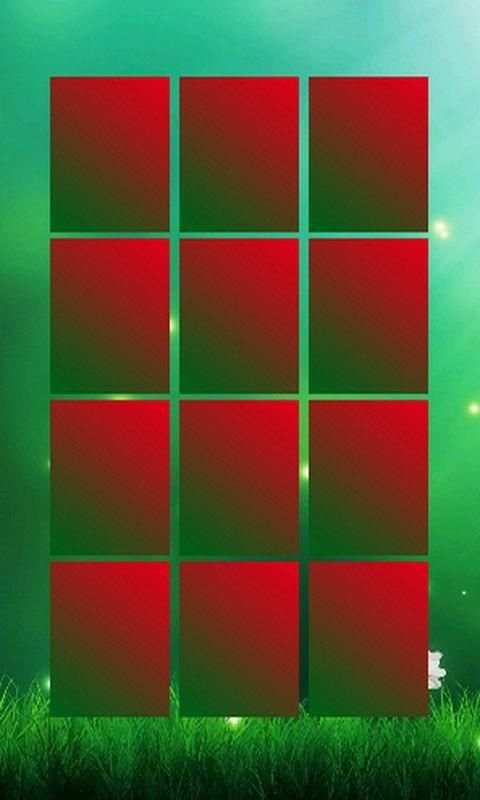Reveal the third row's right card
The width and height of the screenshot is (480, 800).
(x=369, y=478)
